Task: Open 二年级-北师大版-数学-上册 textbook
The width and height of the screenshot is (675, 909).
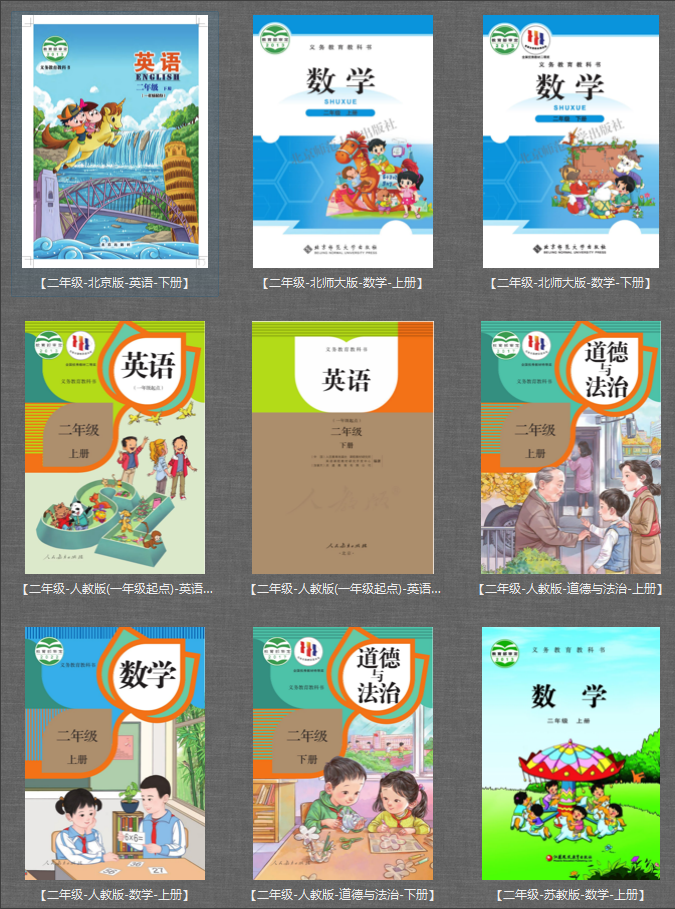Action: click(343, 141)
